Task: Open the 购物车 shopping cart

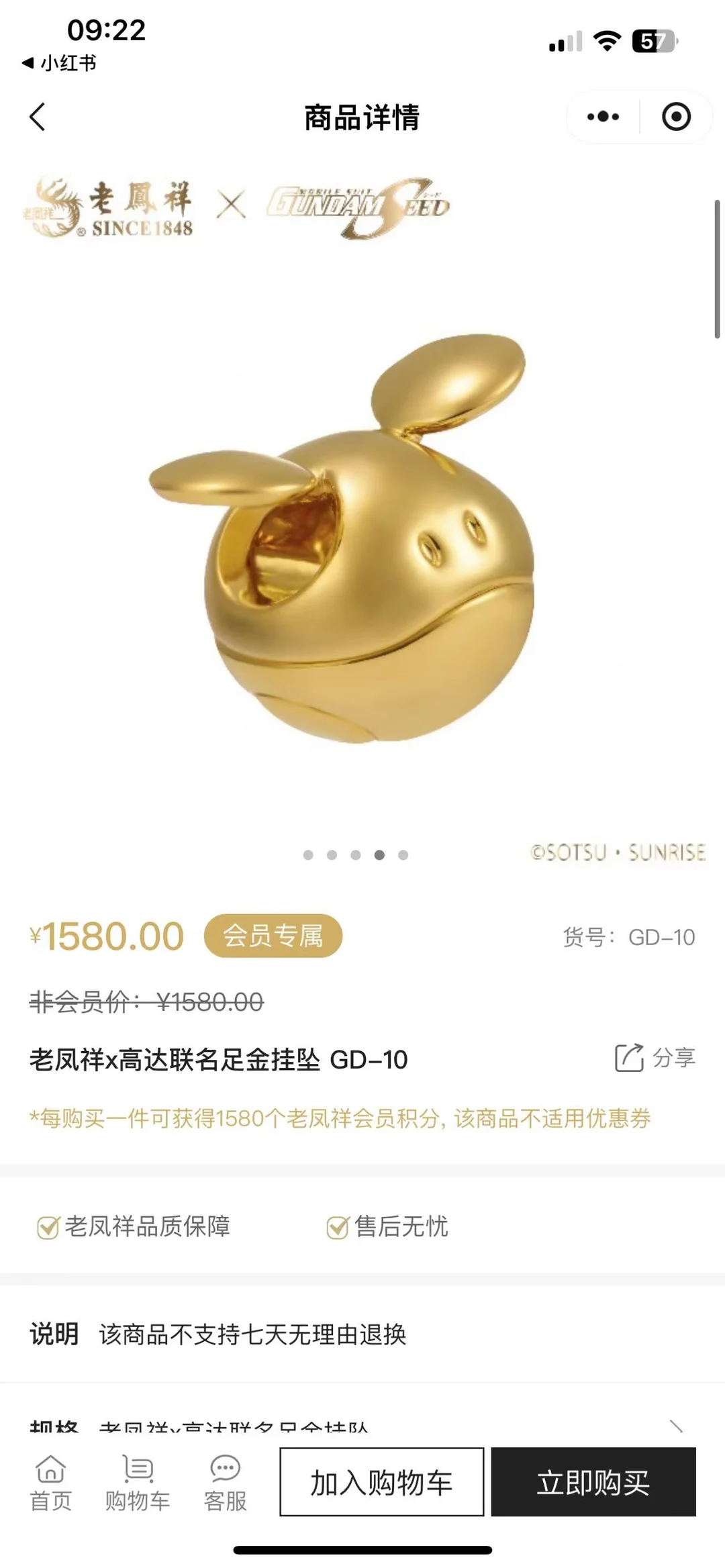Action: click(x=138, y=1483)
